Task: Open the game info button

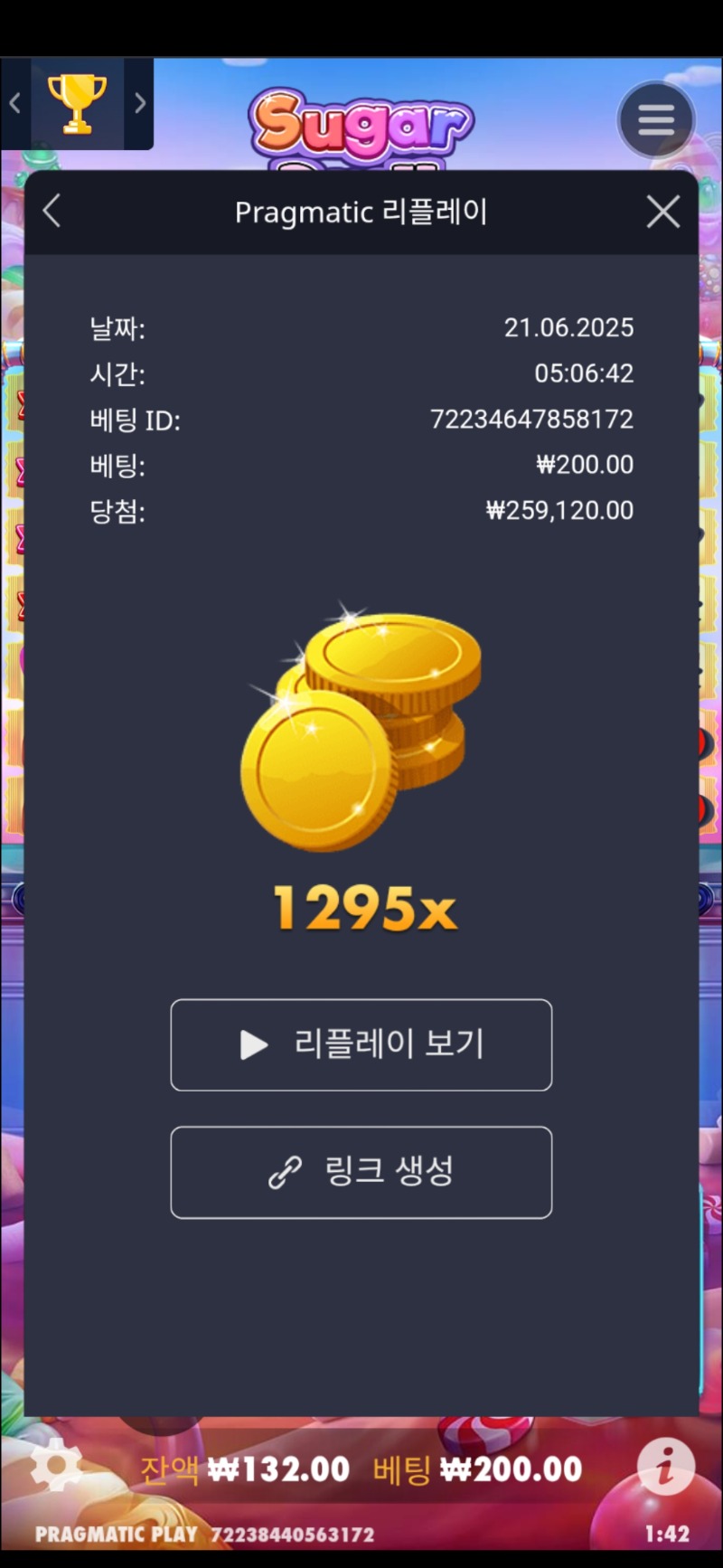Action: (666, 1466)
